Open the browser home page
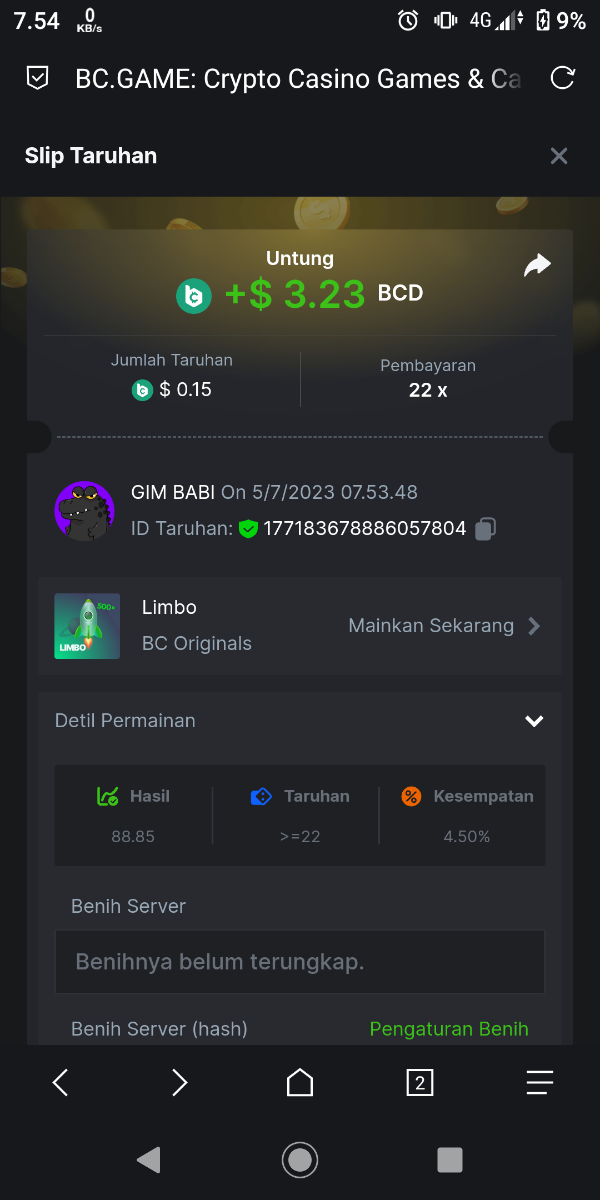The width and height of the screenshot is (600, 1200). coord(300,1082)
